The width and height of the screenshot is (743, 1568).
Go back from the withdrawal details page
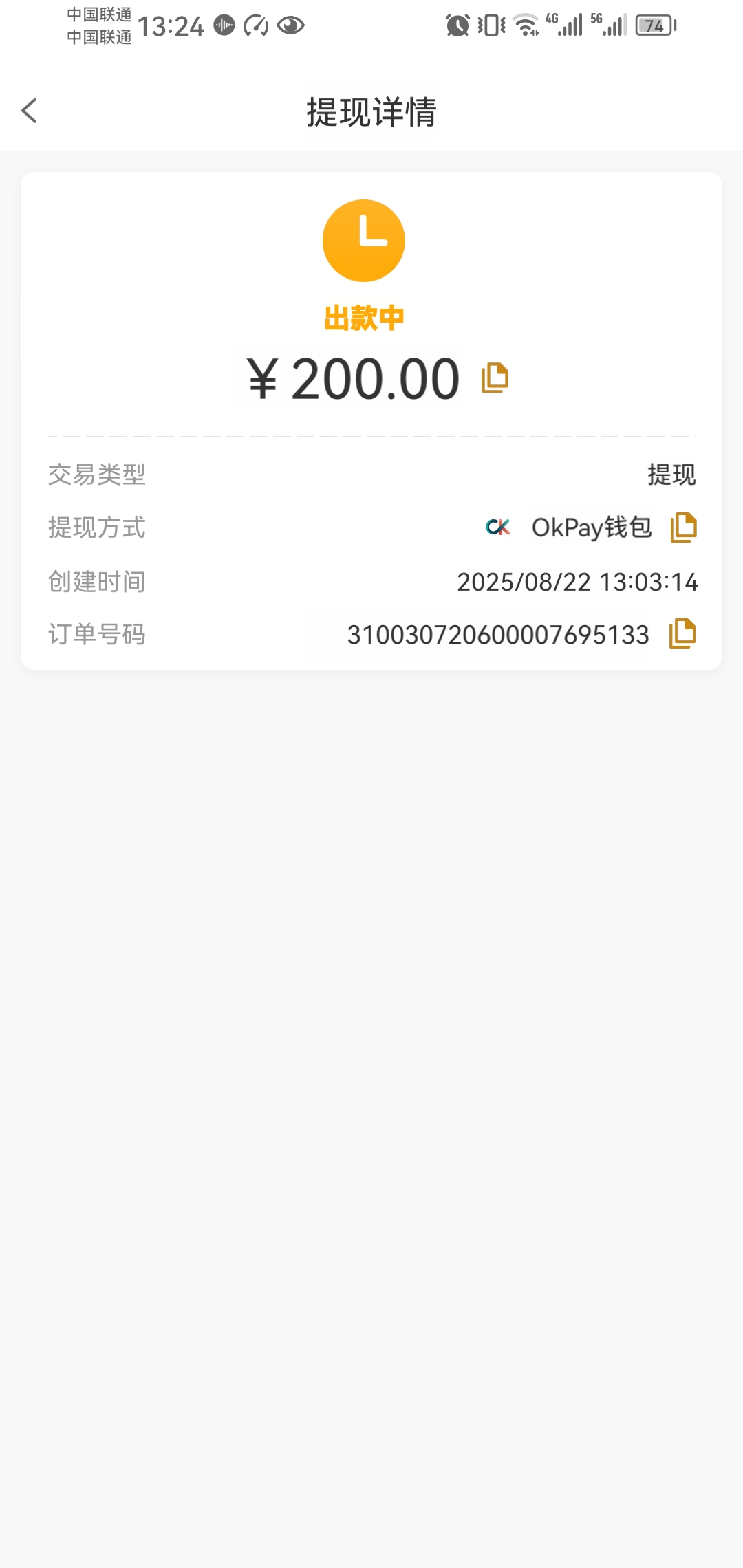pyautogui.click(x=29, y=111)
